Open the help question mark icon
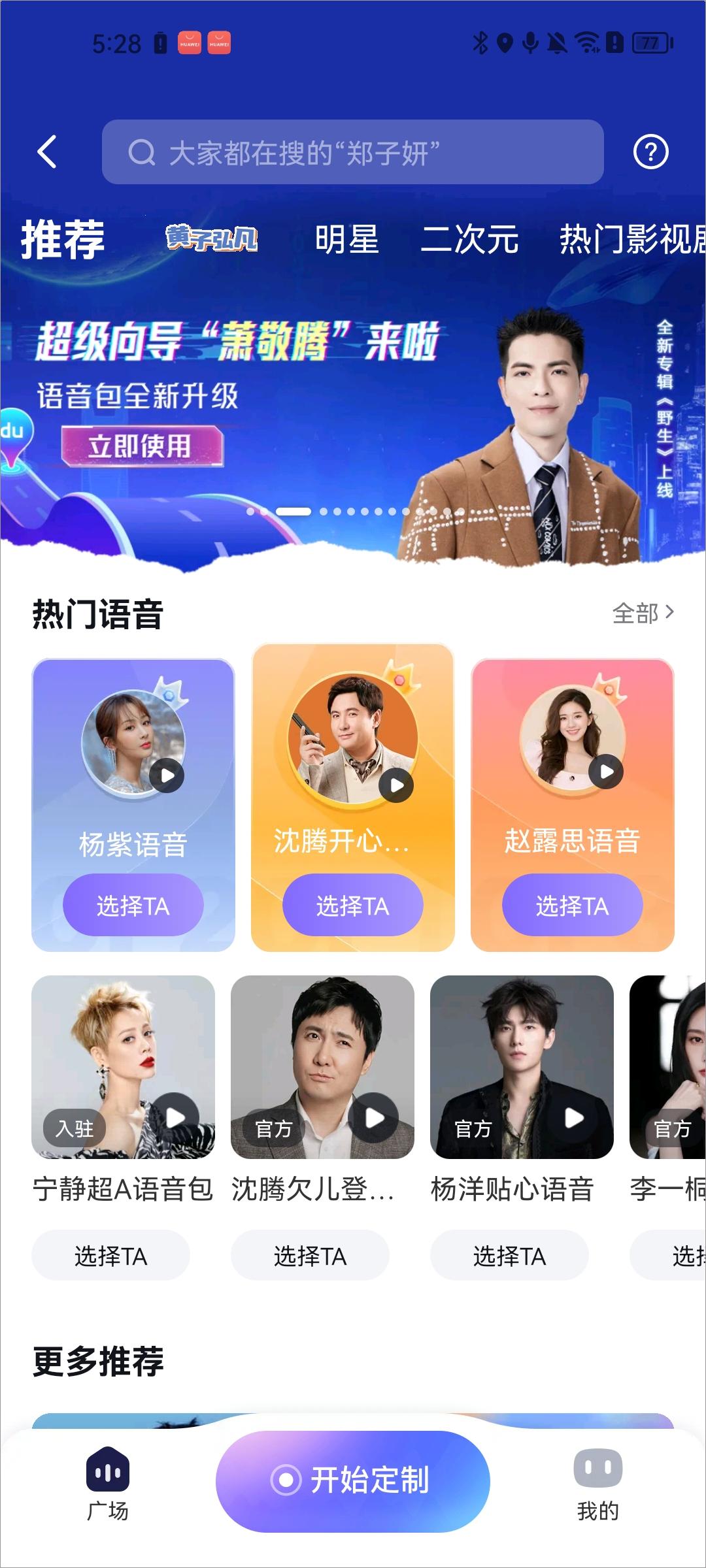 click(x=650, y=153)
